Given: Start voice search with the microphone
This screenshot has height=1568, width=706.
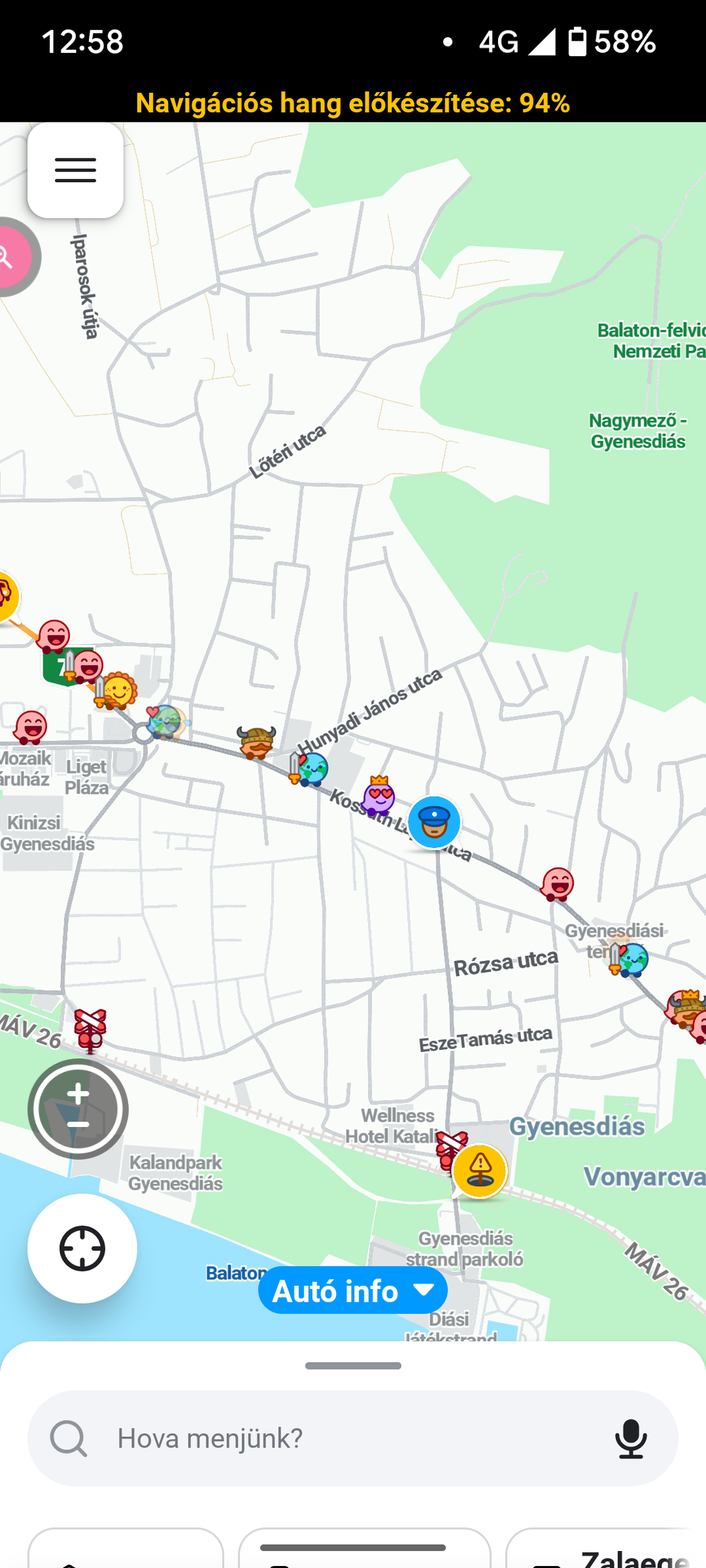Looking at the screenshot, I should pyautogui.click(x=631, y=1438).
